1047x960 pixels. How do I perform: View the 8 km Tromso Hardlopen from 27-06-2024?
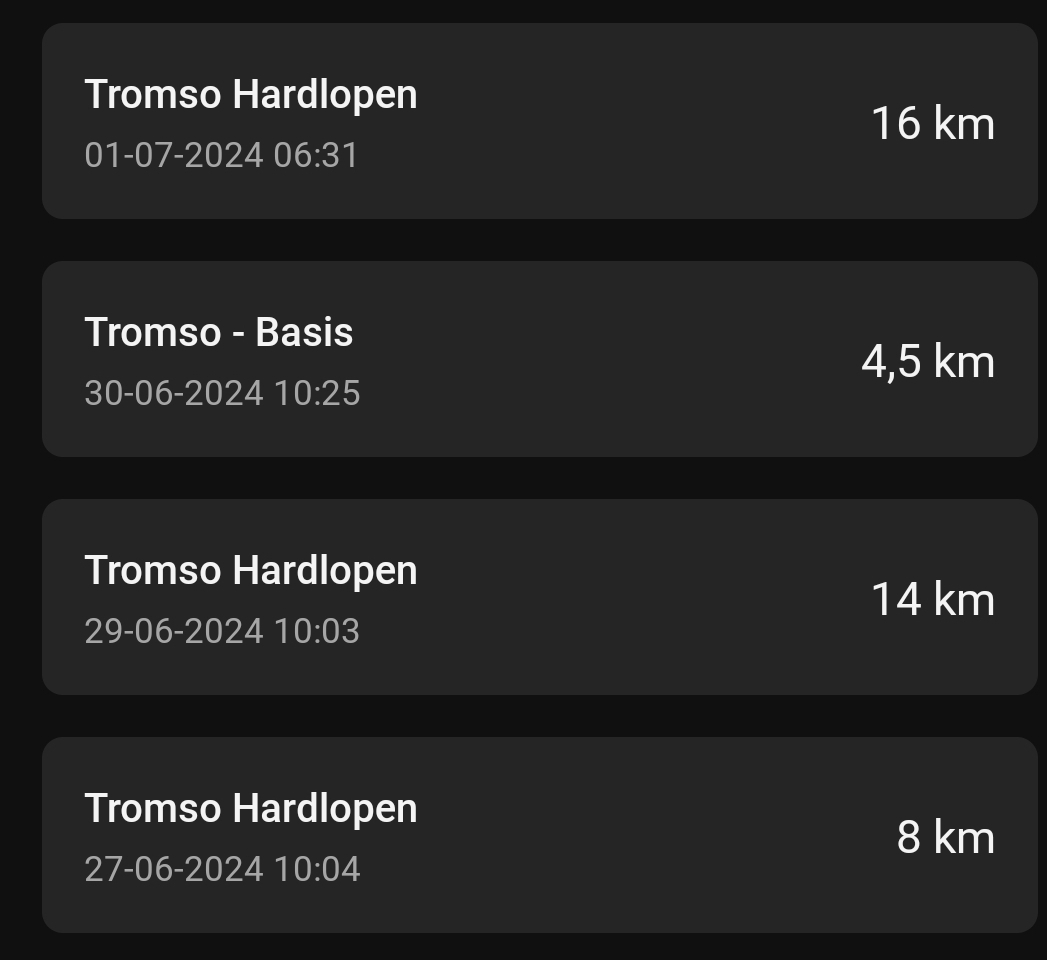(539, 835)
